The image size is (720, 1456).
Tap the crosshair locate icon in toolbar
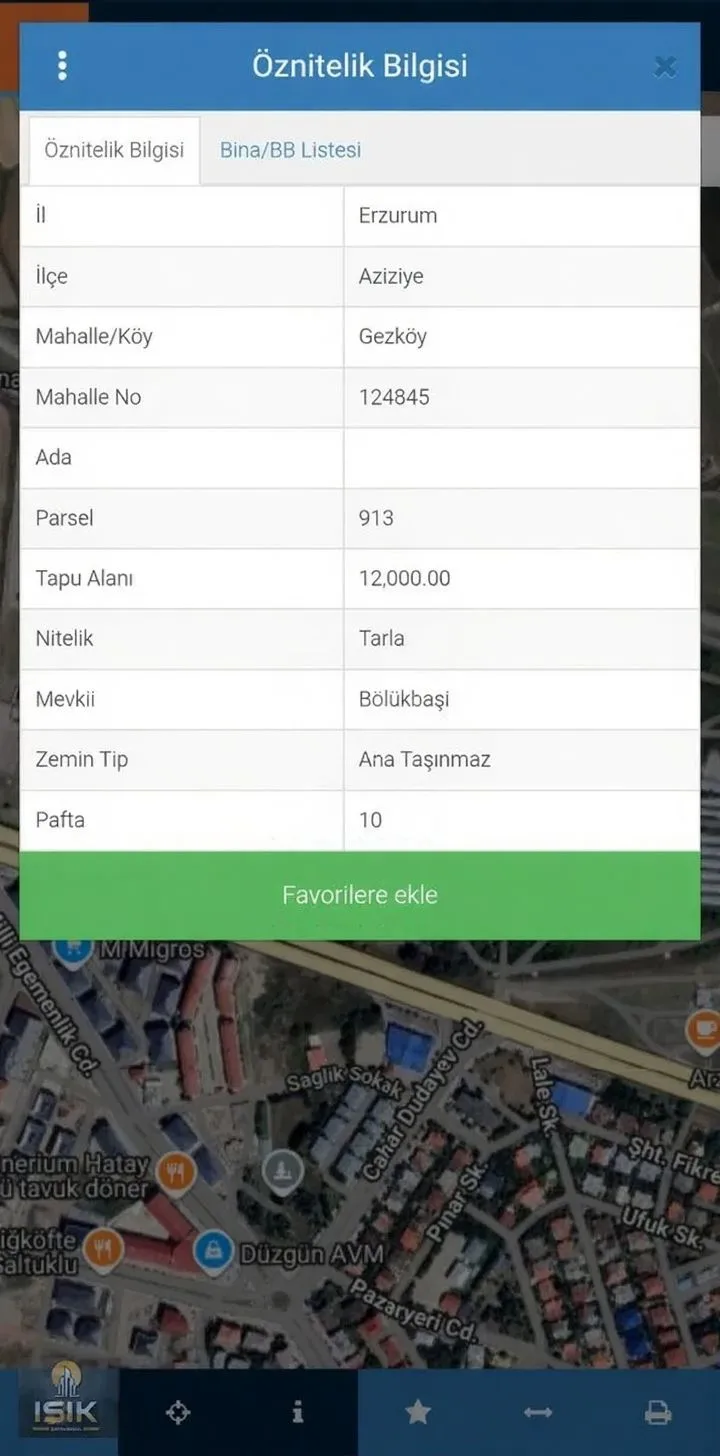tap(178, 1412)
